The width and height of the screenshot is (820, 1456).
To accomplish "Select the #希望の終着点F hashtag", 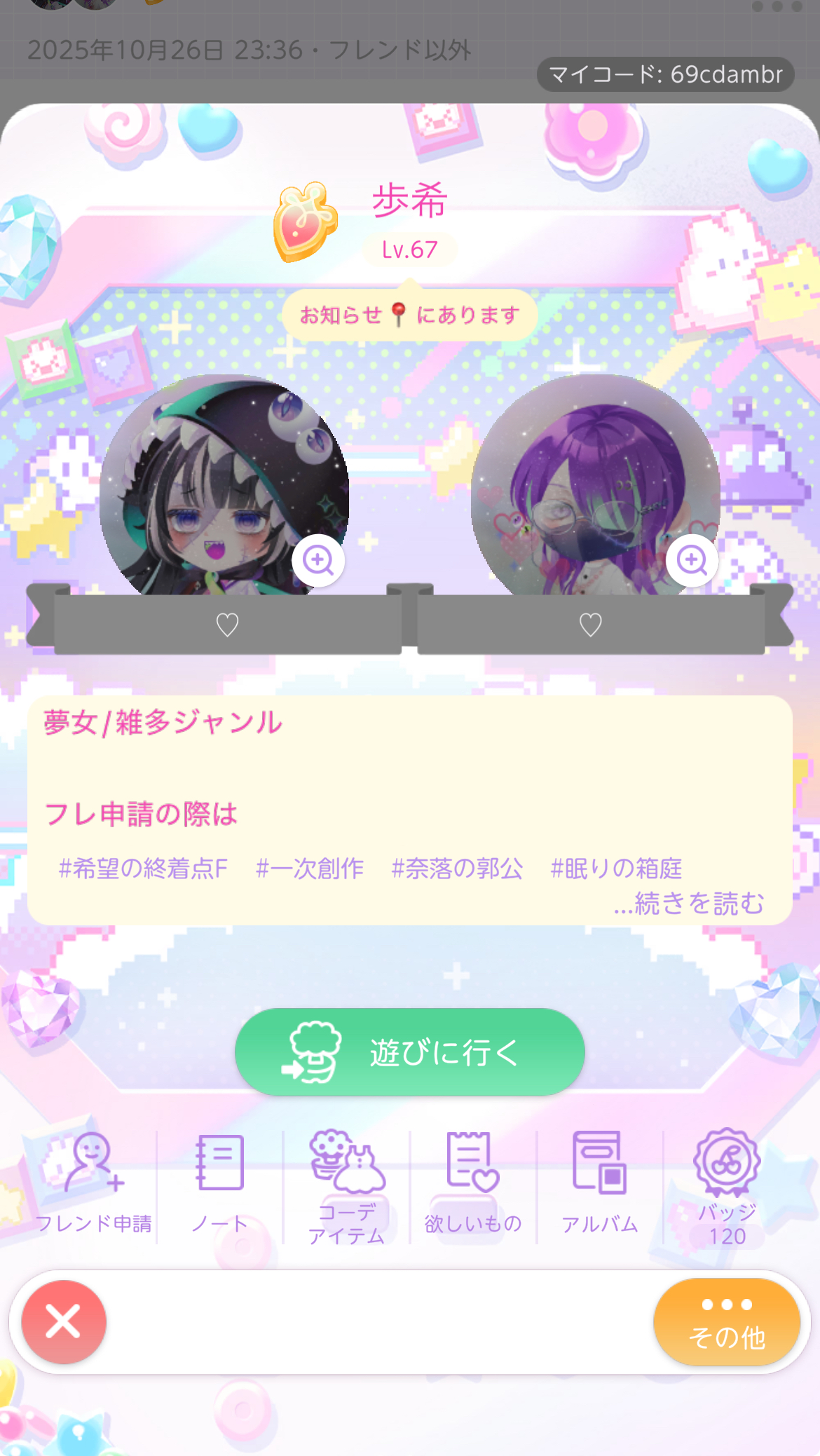I will [x=143, y=869].
